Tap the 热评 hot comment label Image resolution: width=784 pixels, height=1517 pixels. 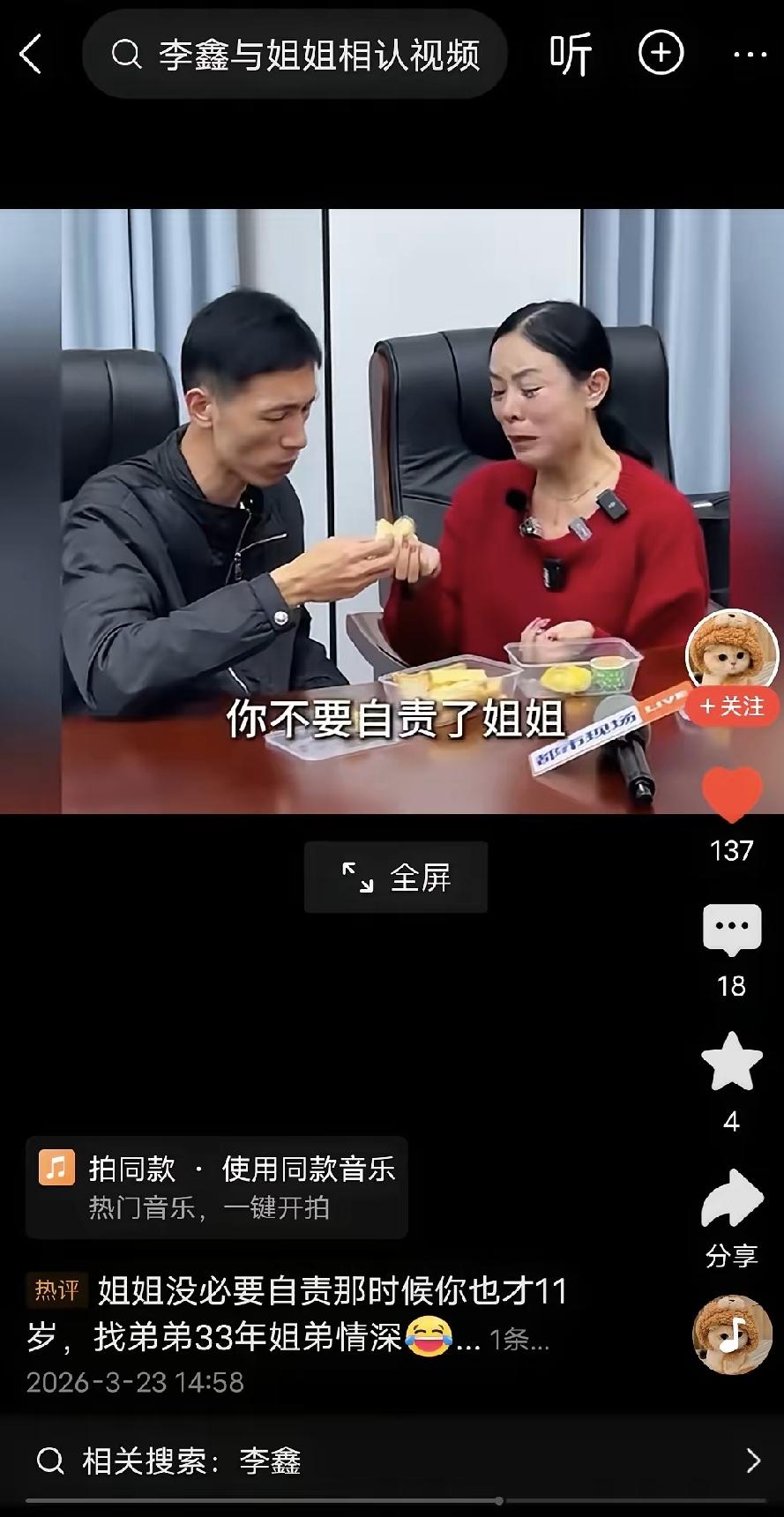(57, 1290)
